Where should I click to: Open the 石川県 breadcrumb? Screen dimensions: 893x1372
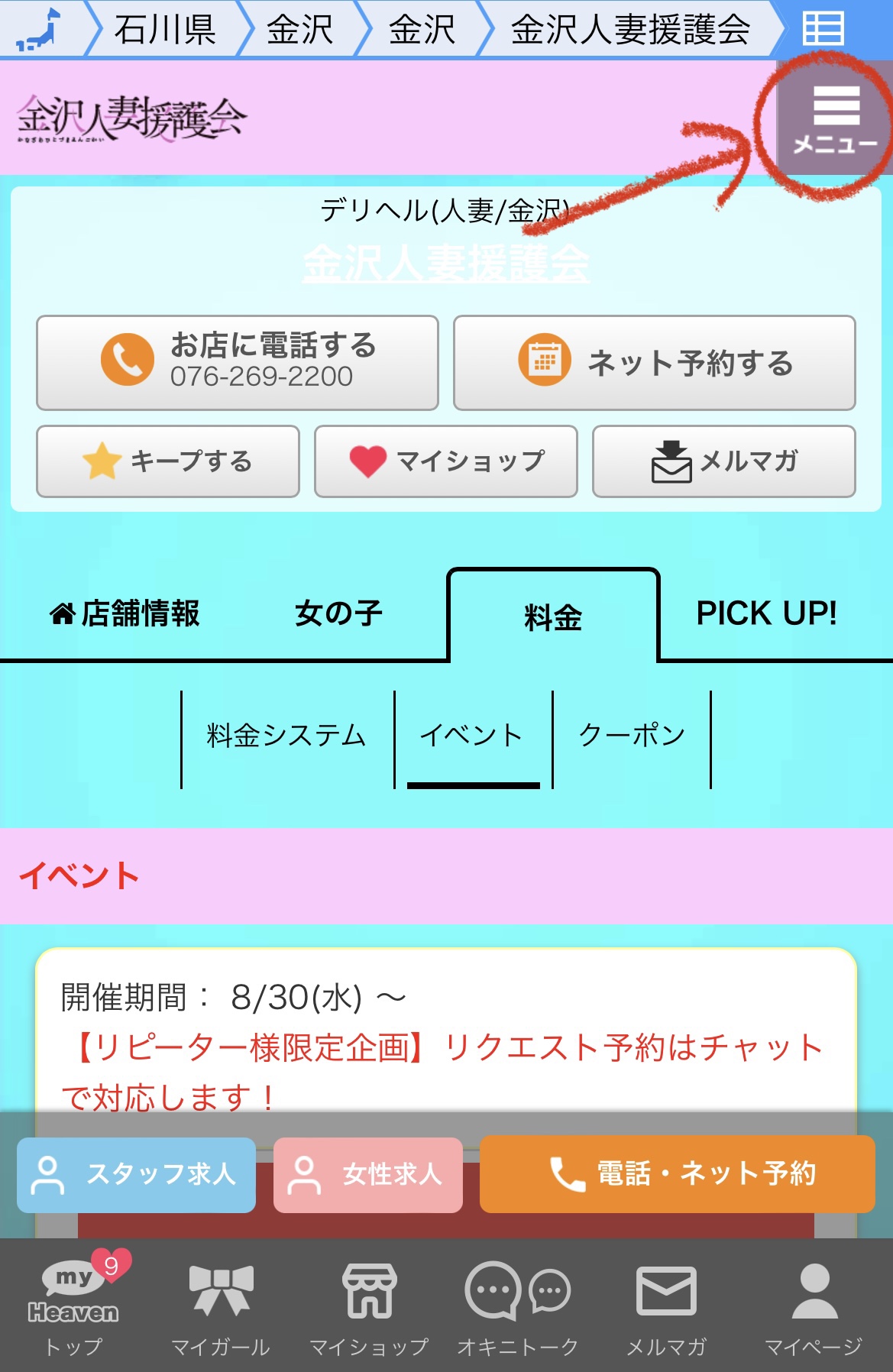pos(165,30)
